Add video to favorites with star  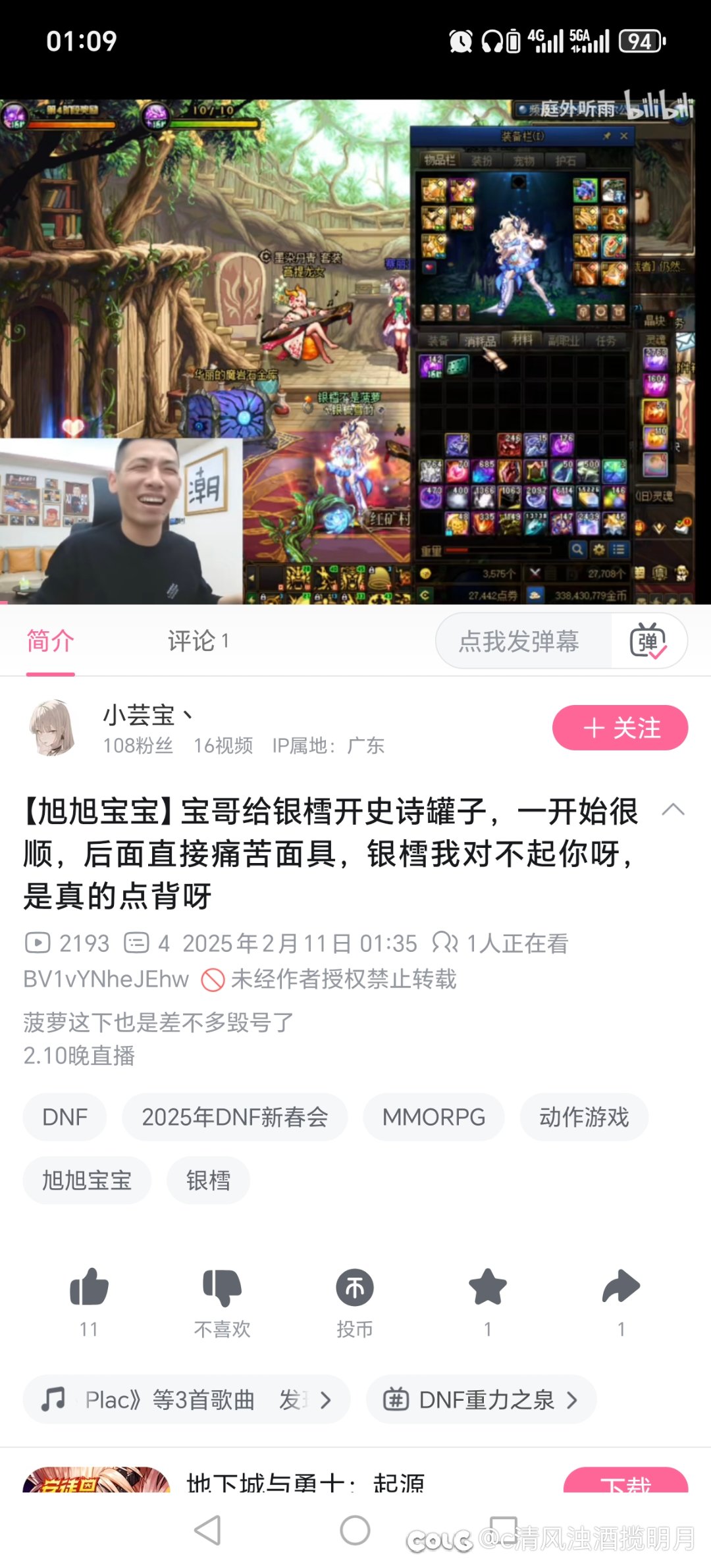[488, 1288]
